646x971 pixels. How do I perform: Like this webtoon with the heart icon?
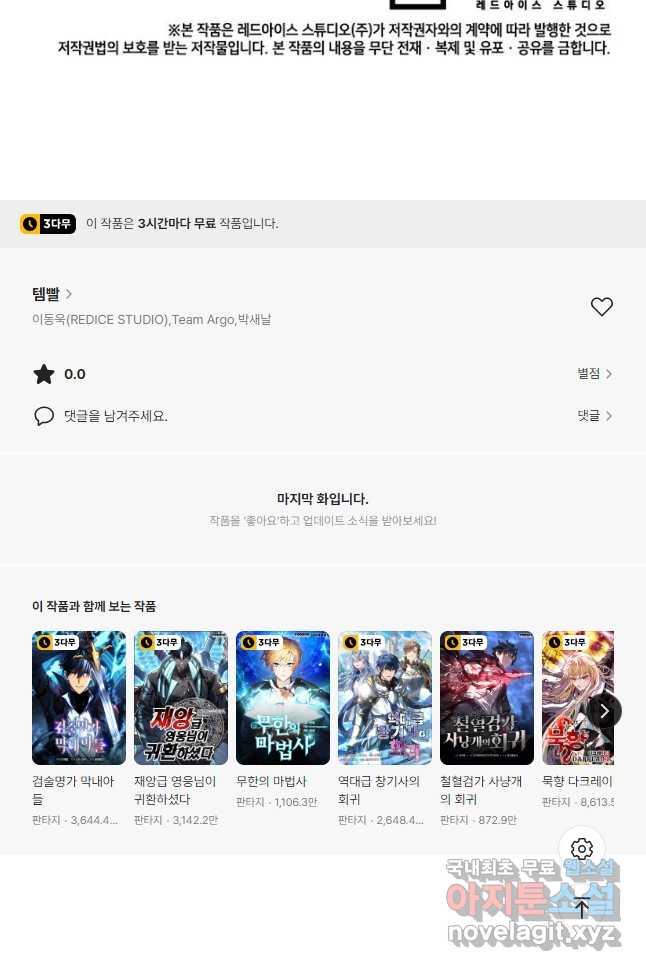click(601, 307)
